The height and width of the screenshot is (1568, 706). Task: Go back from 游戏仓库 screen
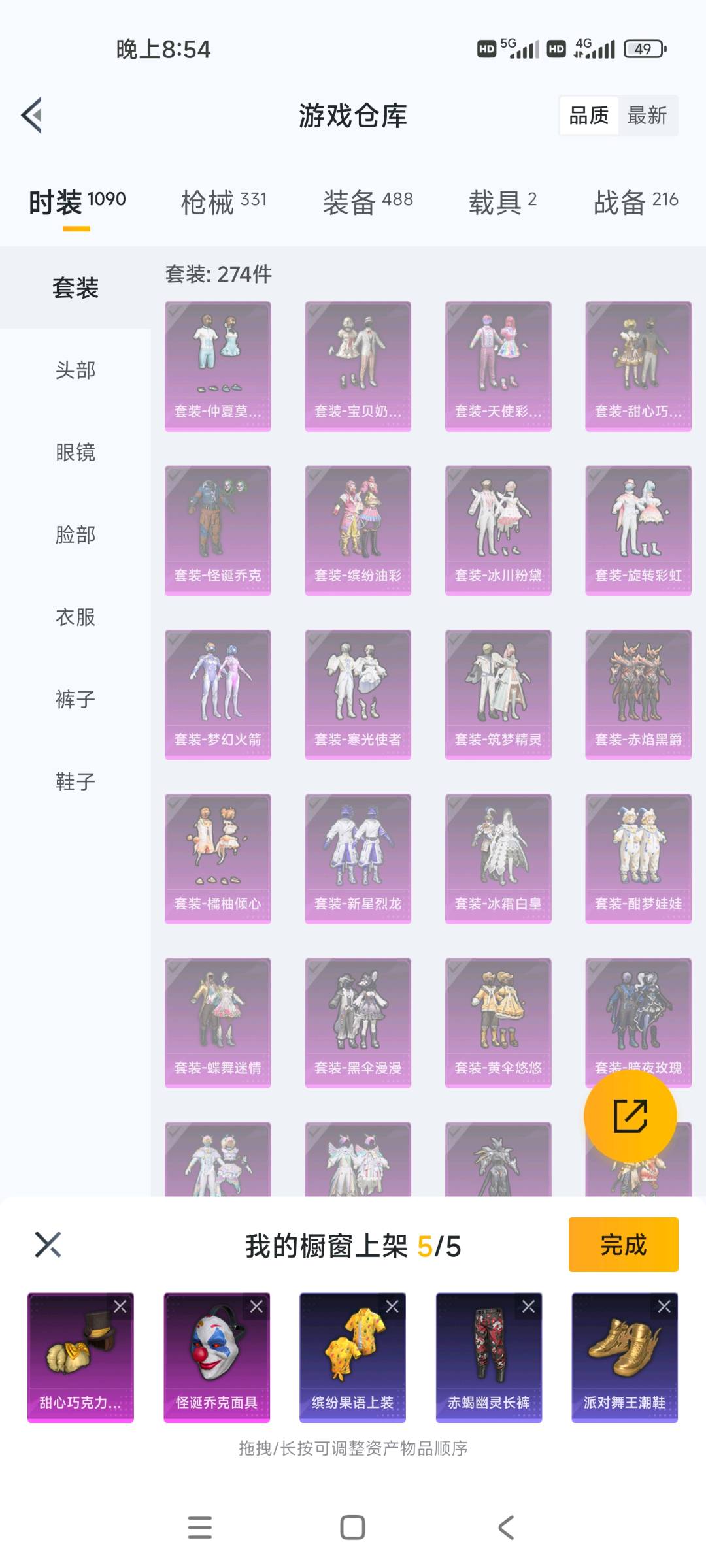pos(31,116)
